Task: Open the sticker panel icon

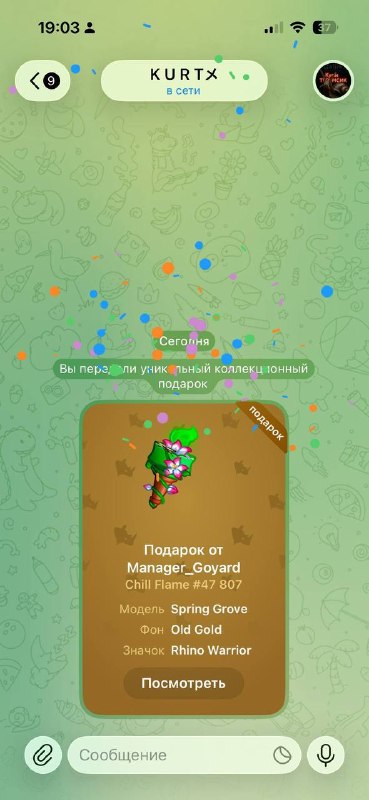Action: point(282,755)
